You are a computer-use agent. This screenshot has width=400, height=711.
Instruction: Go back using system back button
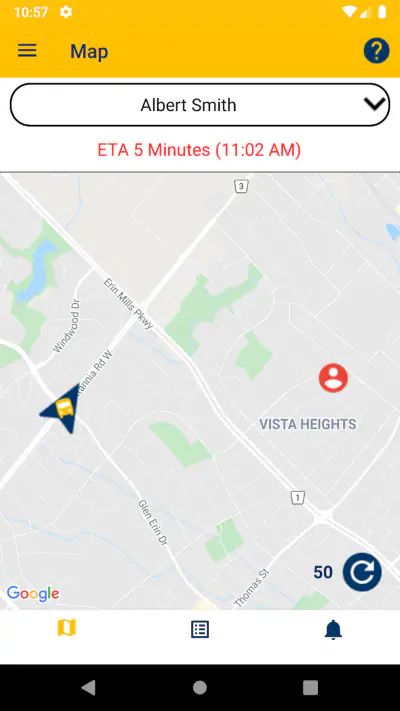point(89,688)
